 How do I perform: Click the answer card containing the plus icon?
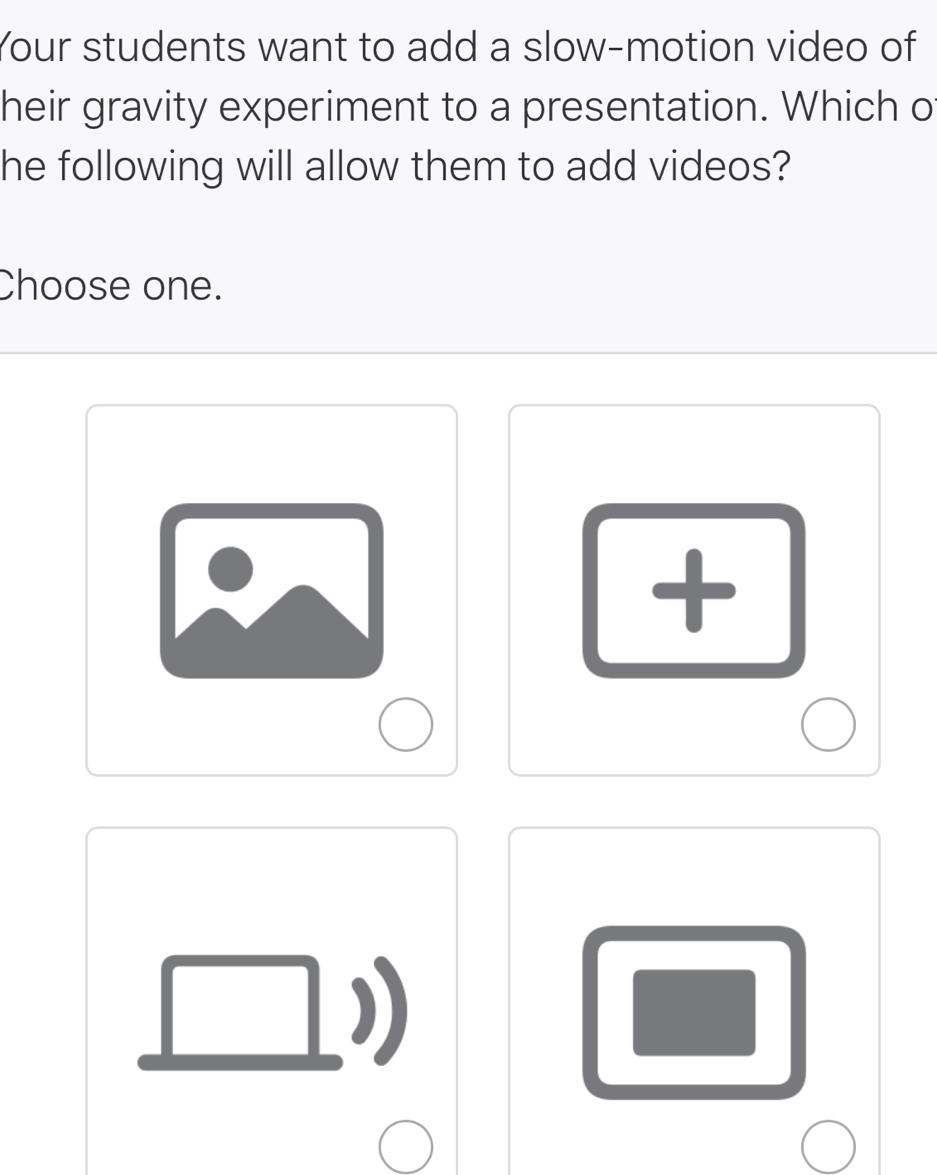pos(694,589)
